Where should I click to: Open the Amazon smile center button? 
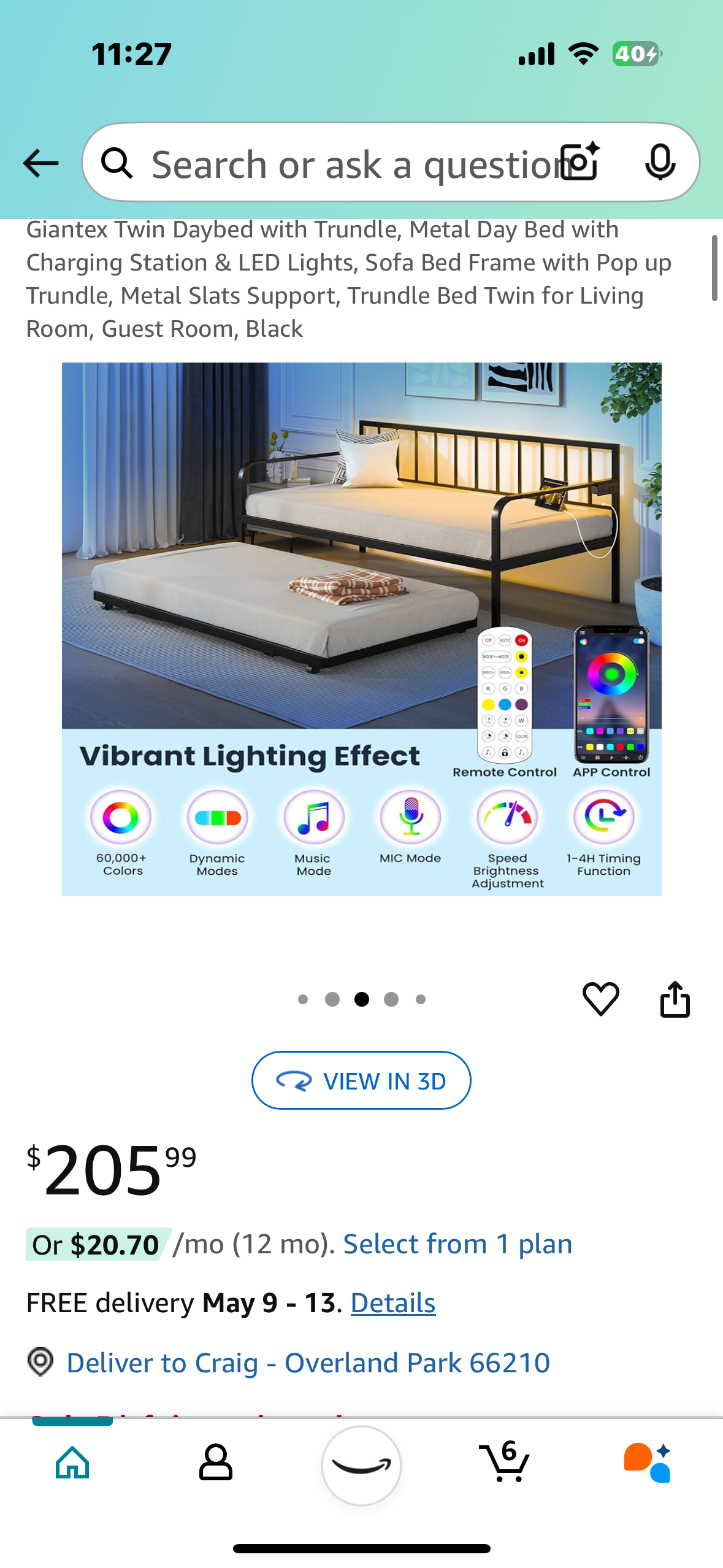(x=361, y=1465)
